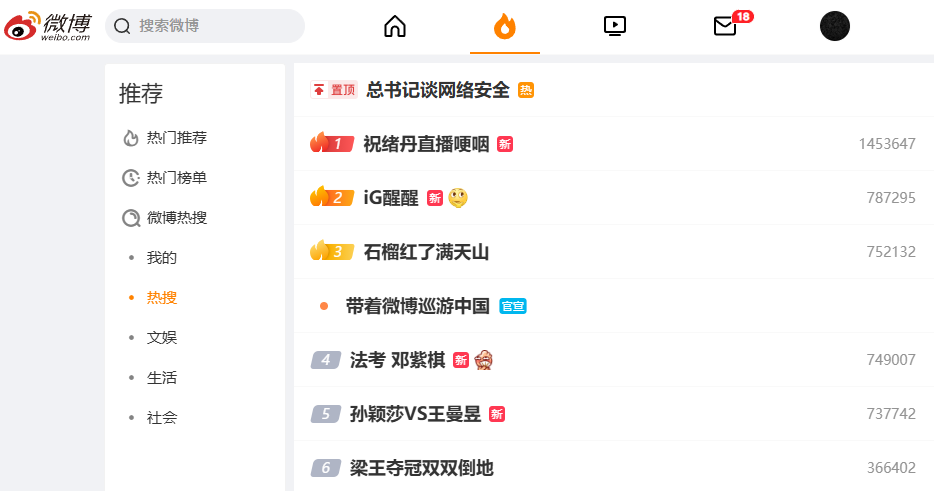Open the video tab icon
The height and width of the screenshot is (491, 934).
615,26
